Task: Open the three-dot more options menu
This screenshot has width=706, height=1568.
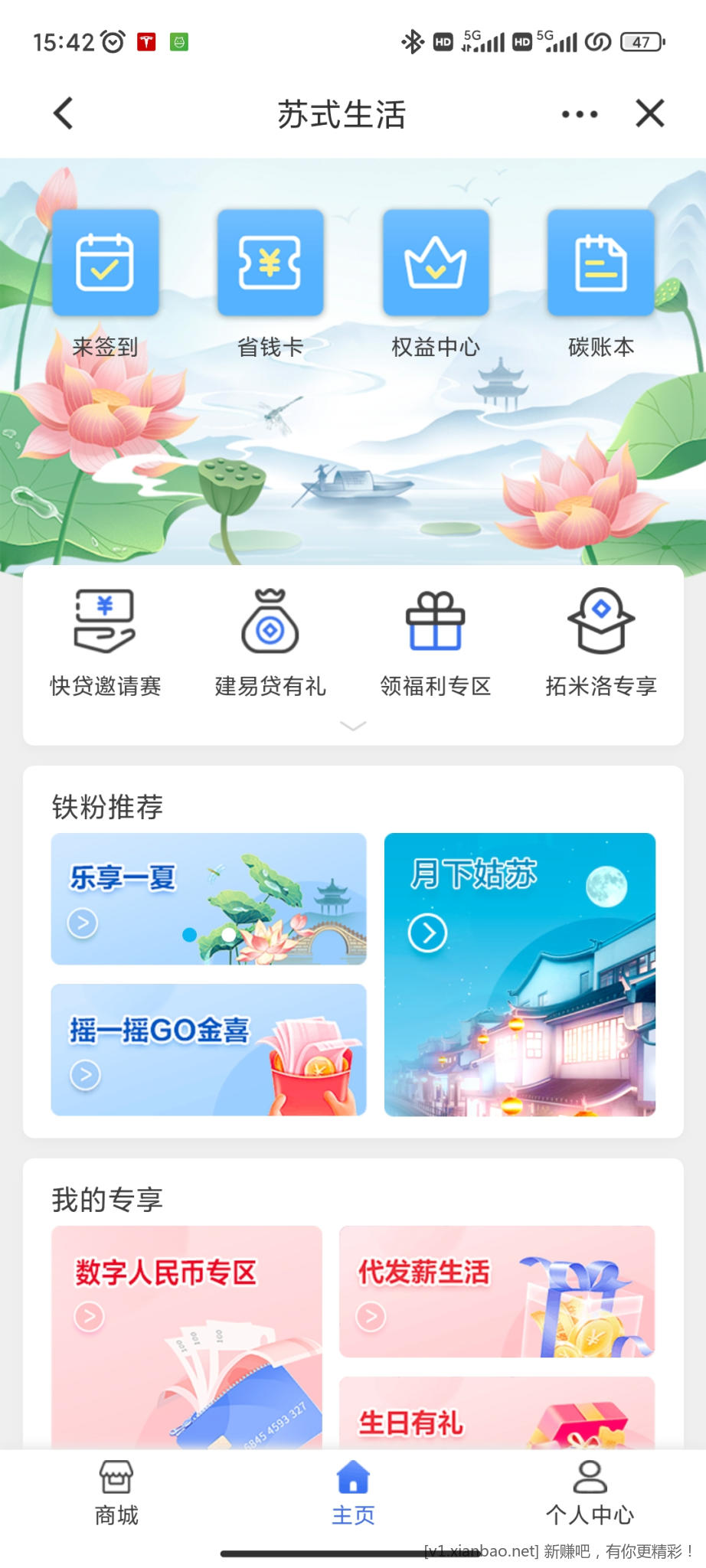Action: click(579, 115)
